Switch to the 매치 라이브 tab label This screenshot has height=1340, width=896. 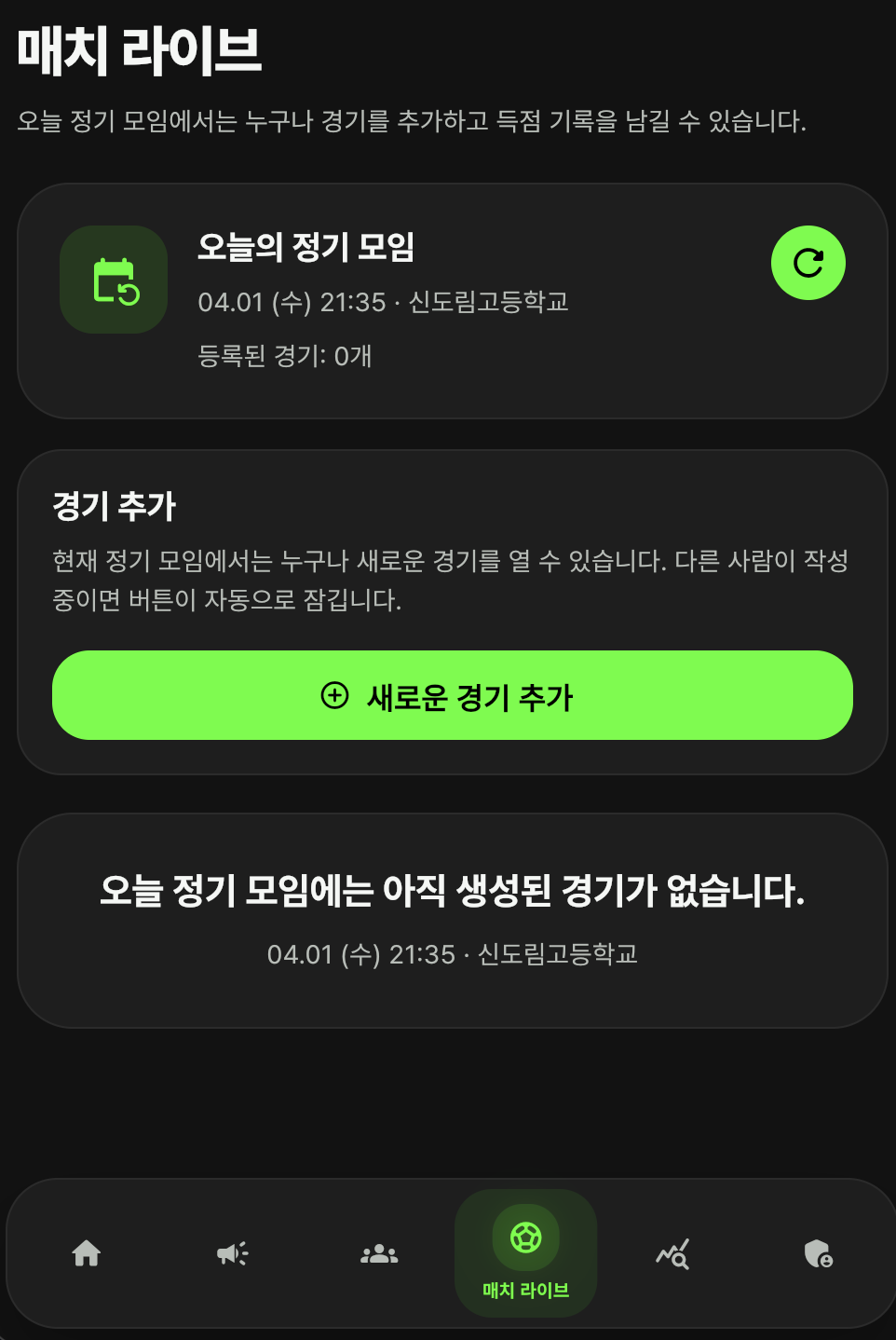point(526,1292)
